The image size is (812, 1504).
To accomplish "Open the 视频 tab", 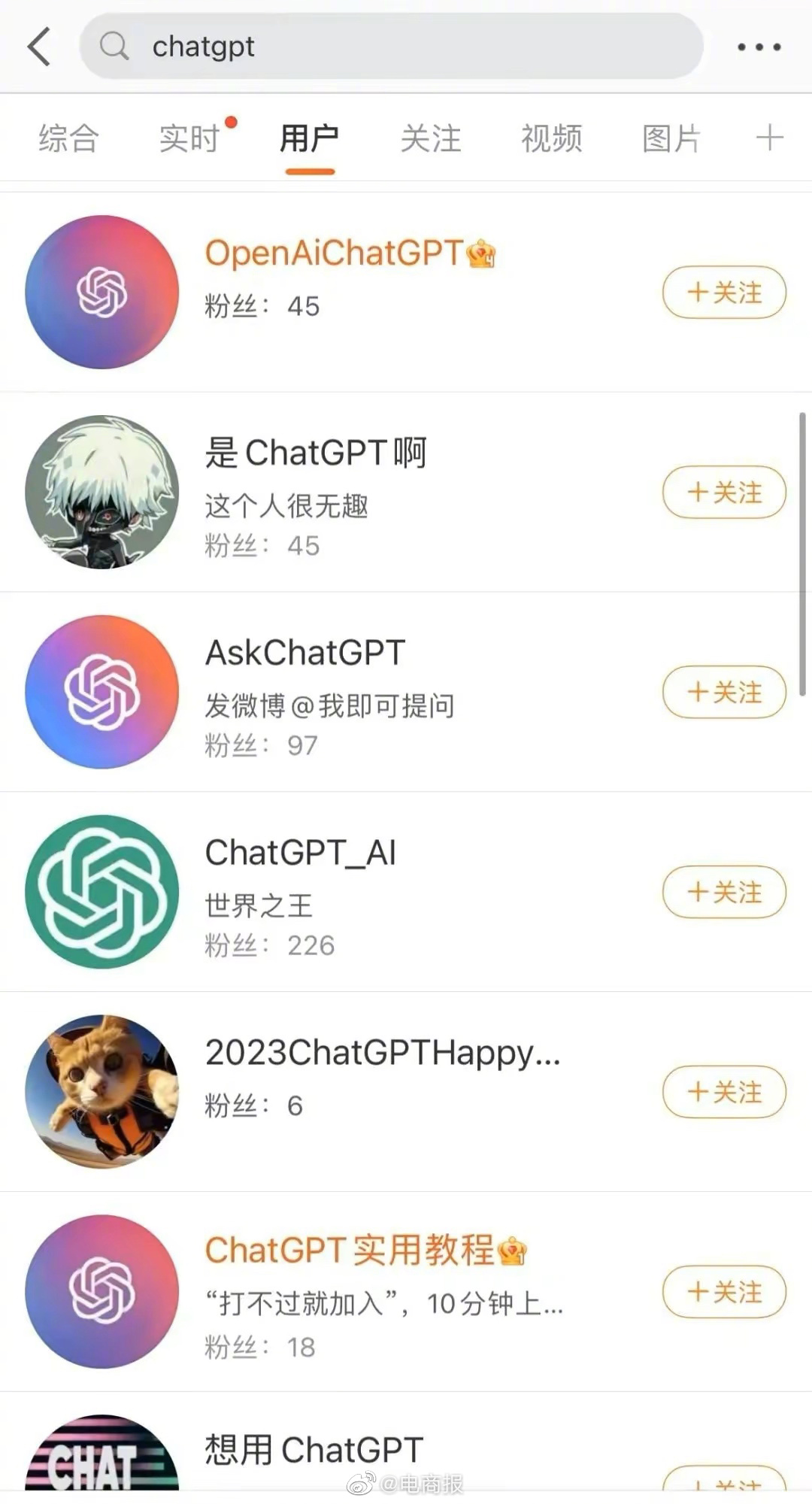I will pos(551,139).
